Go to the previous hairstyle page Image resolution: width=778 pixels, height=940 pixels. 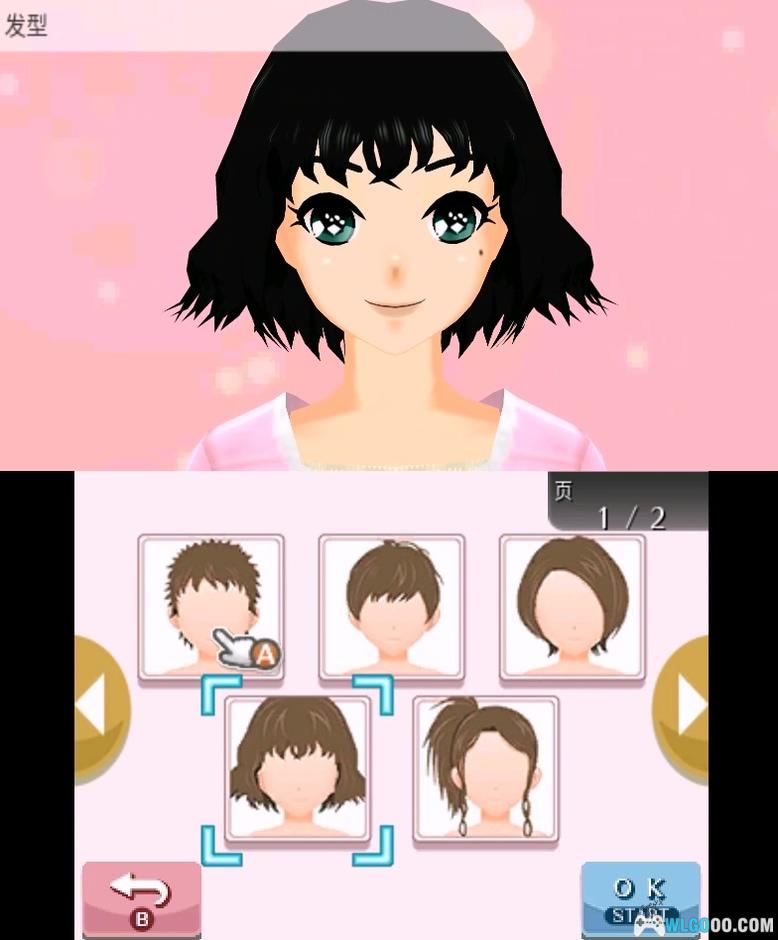98,708
